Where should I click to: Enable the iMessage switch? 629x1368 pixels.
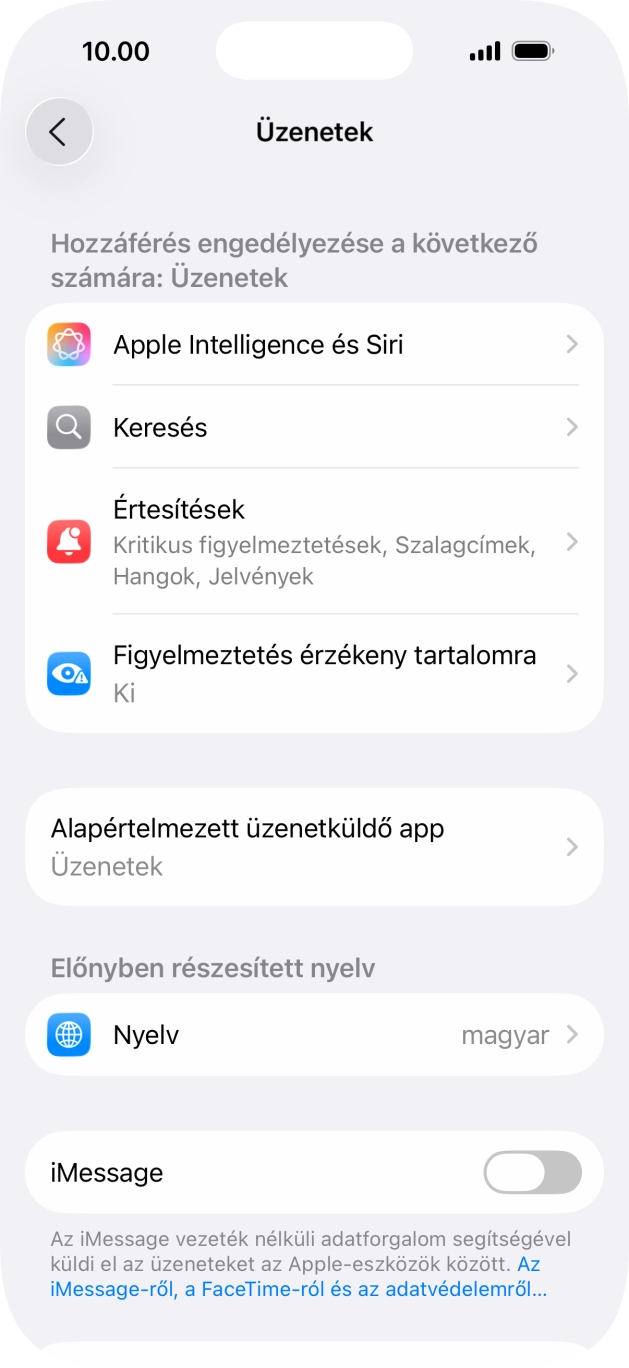[531, 1172]
